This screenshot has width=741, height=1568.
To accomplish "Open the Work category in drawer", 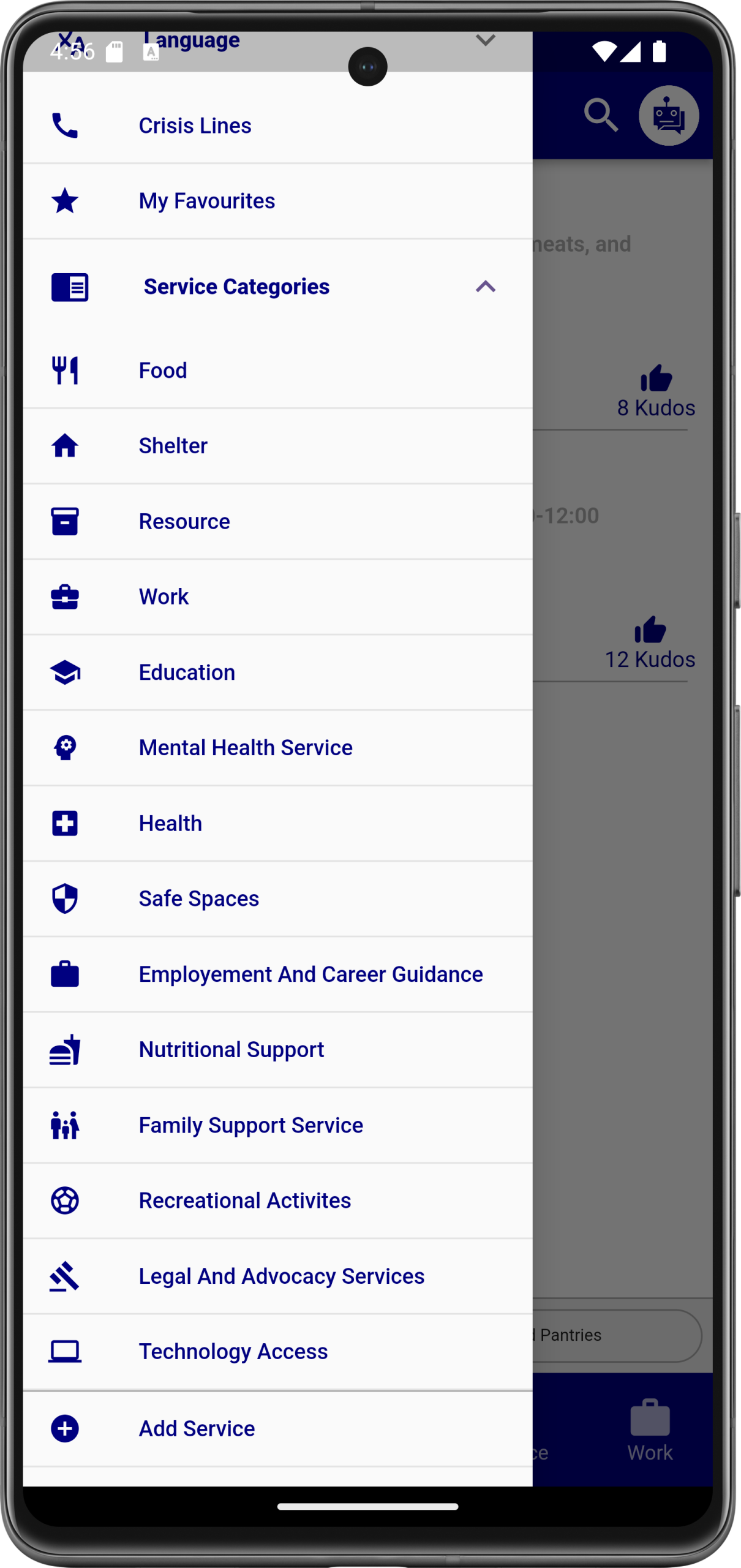I will pos(164,597).
